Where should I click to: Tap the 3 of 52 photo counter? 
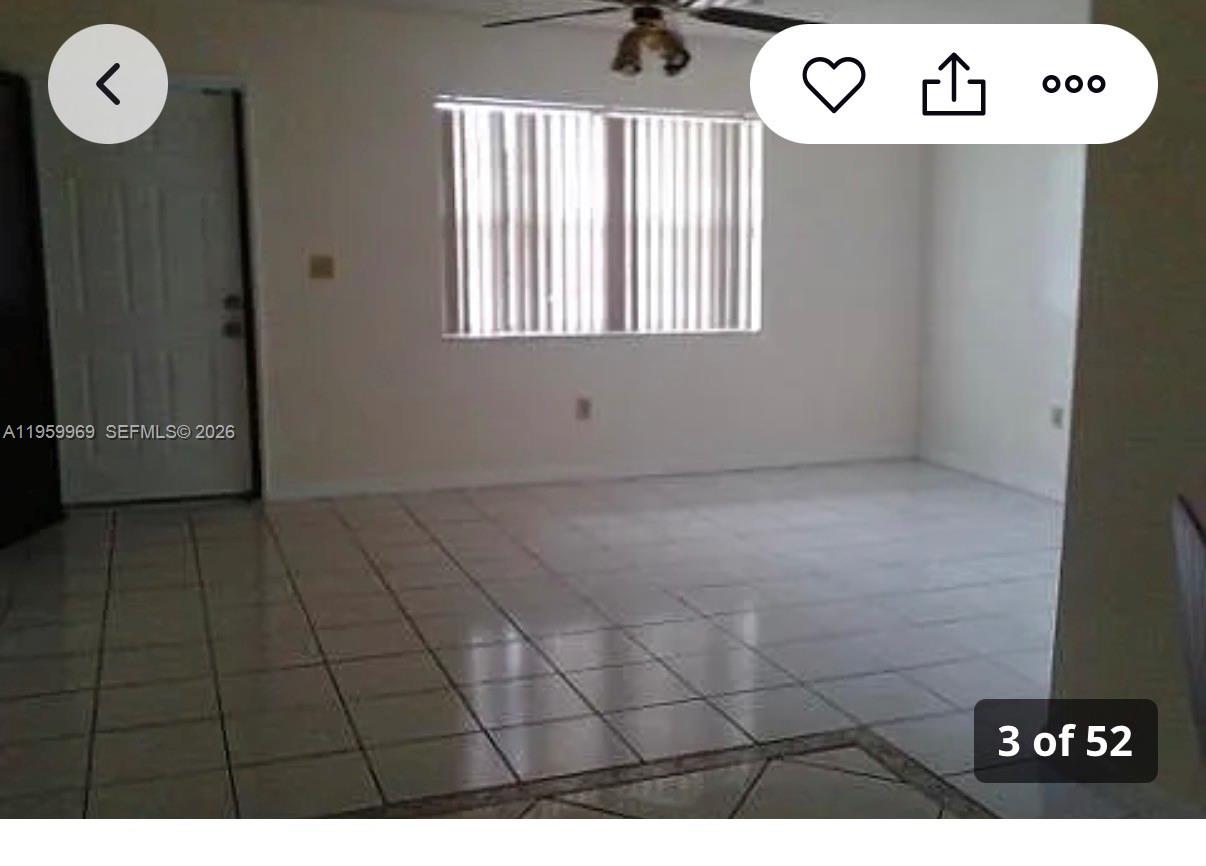1065,741
